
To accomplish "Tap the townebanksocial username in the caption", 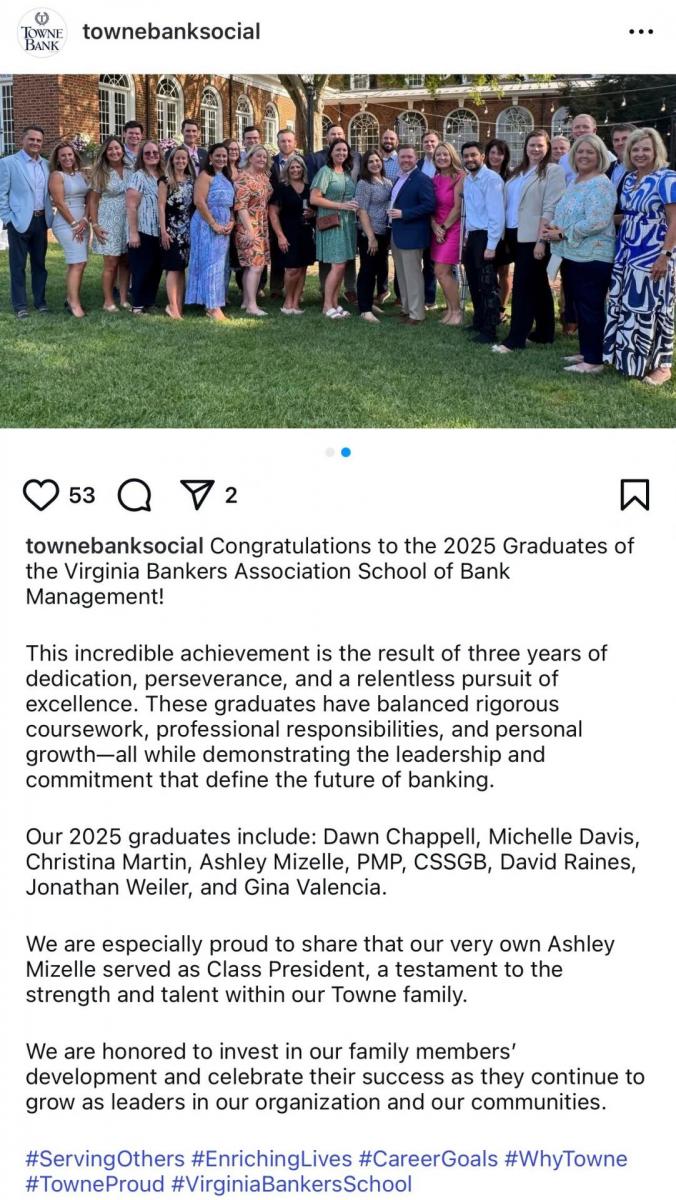I will 115,547.
